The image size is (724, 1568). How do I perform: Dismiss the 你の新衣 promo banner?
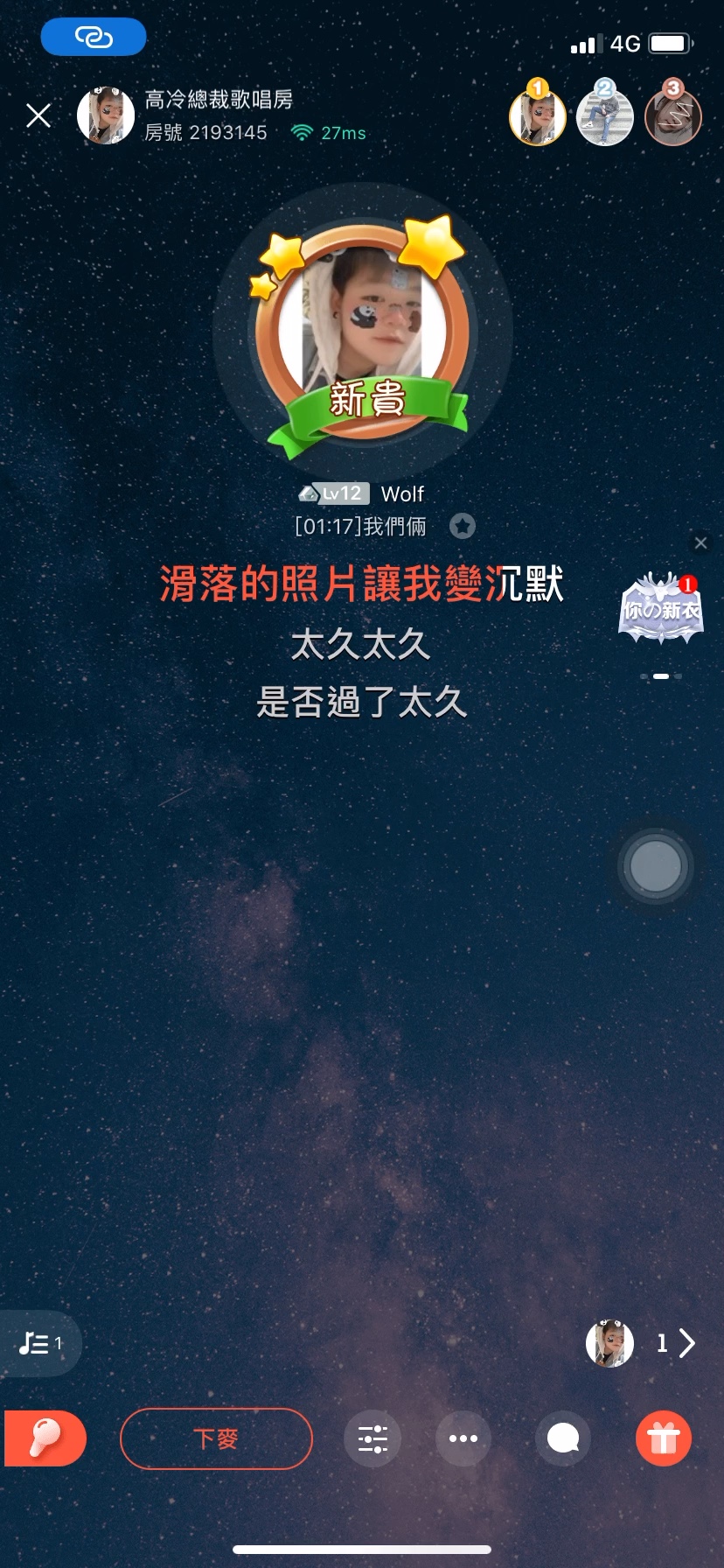pos(700,543)
